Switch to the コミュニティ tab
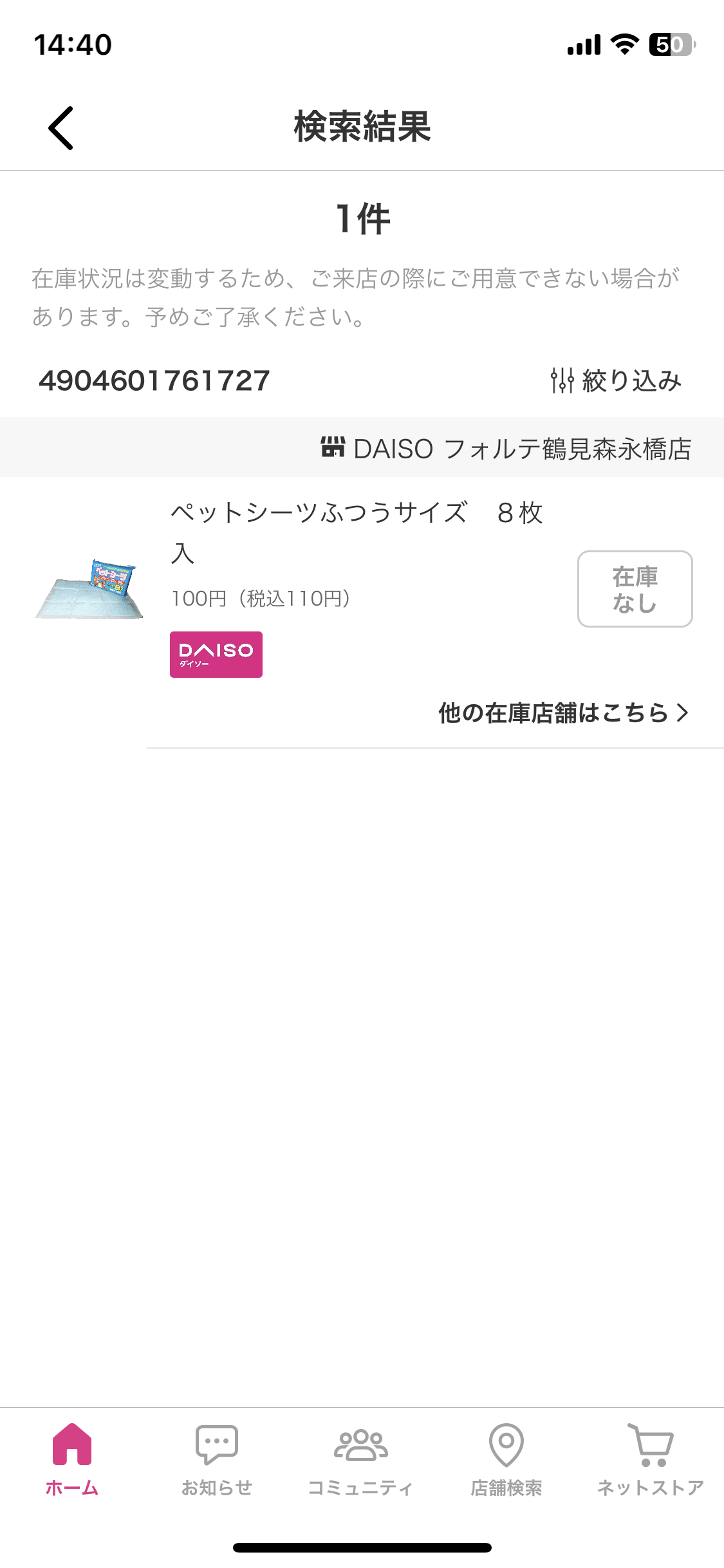This screenshot has width=724, height=1568. [x=361, y=1459]
